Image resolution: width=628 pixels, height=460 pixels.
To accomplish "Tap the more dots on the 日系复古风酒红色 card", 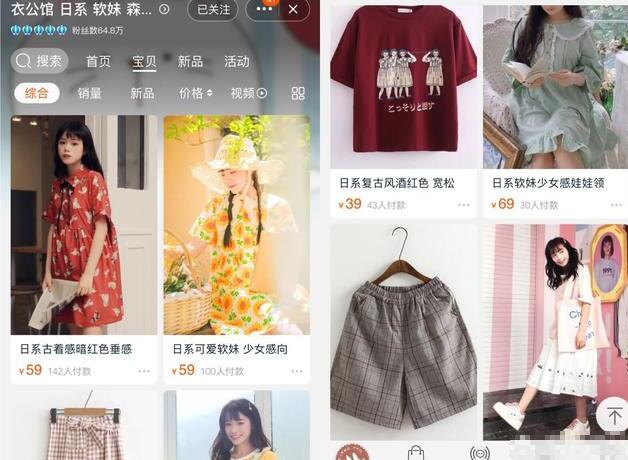I will click(x=463, y=205).
